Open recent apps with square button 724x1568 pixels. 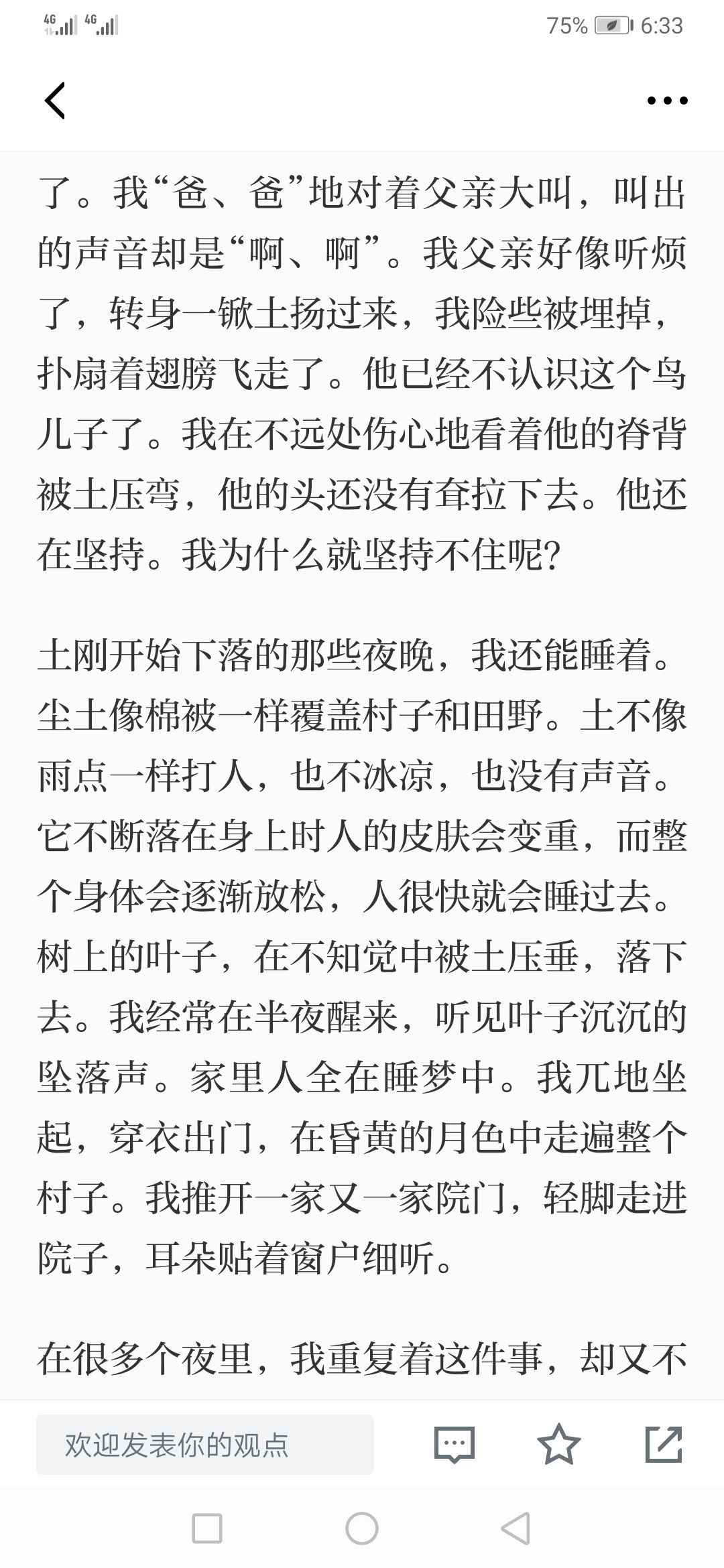pyautogui.click(x=207, y=1528)
